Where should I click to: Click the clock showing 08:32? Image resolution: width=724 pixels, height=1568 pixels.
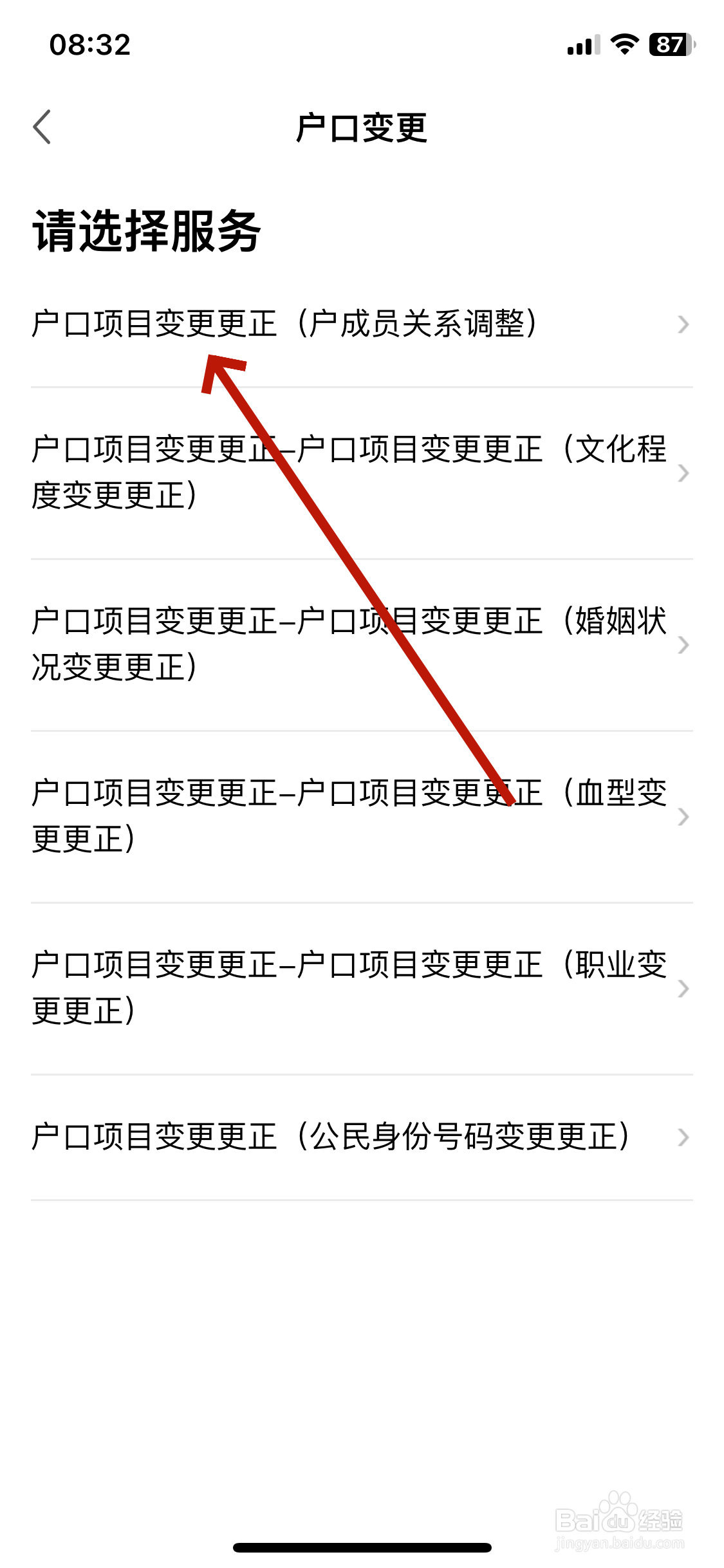click(90, 44)
